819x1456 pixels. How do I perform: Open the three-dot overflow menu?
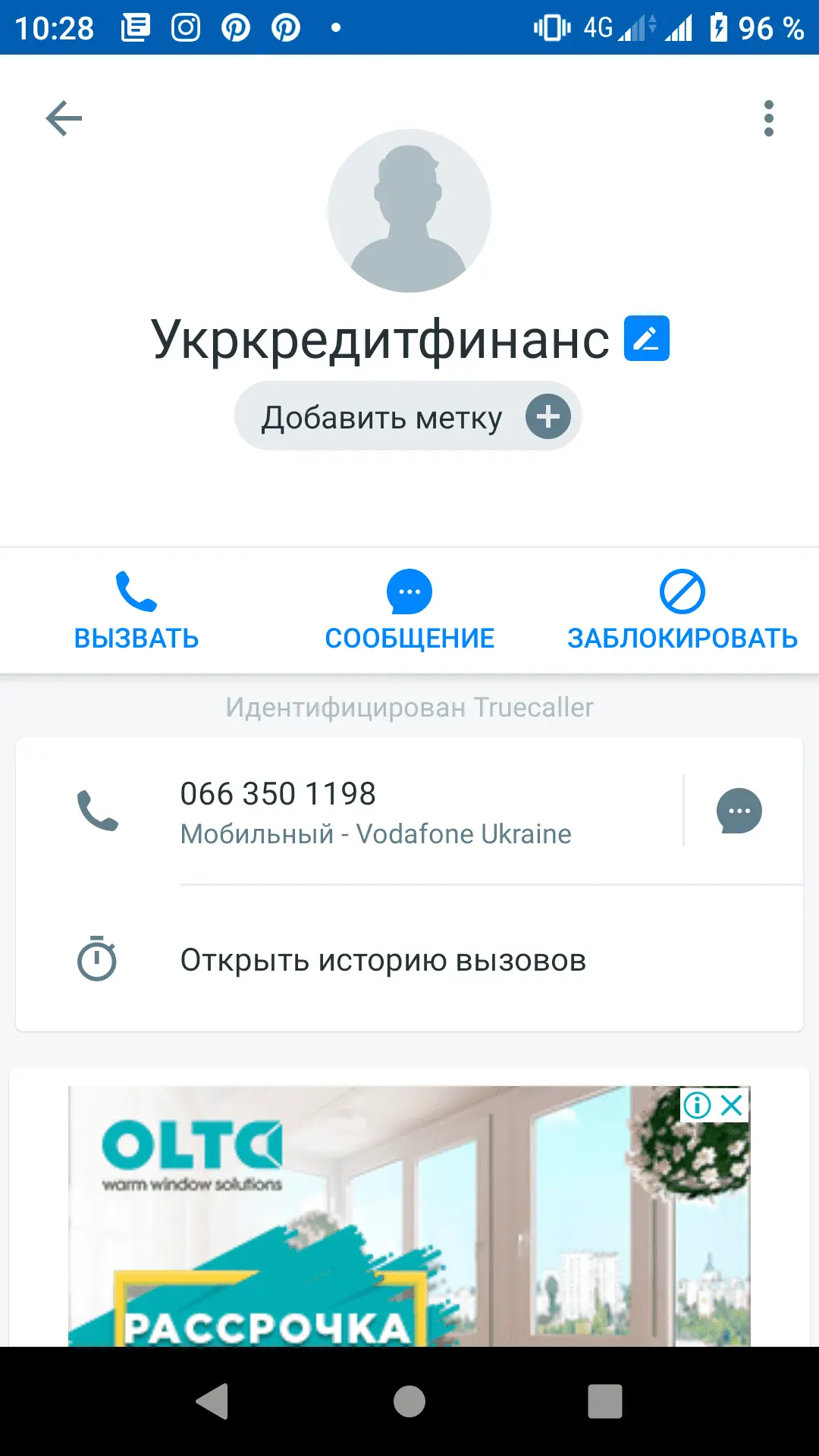768,118
